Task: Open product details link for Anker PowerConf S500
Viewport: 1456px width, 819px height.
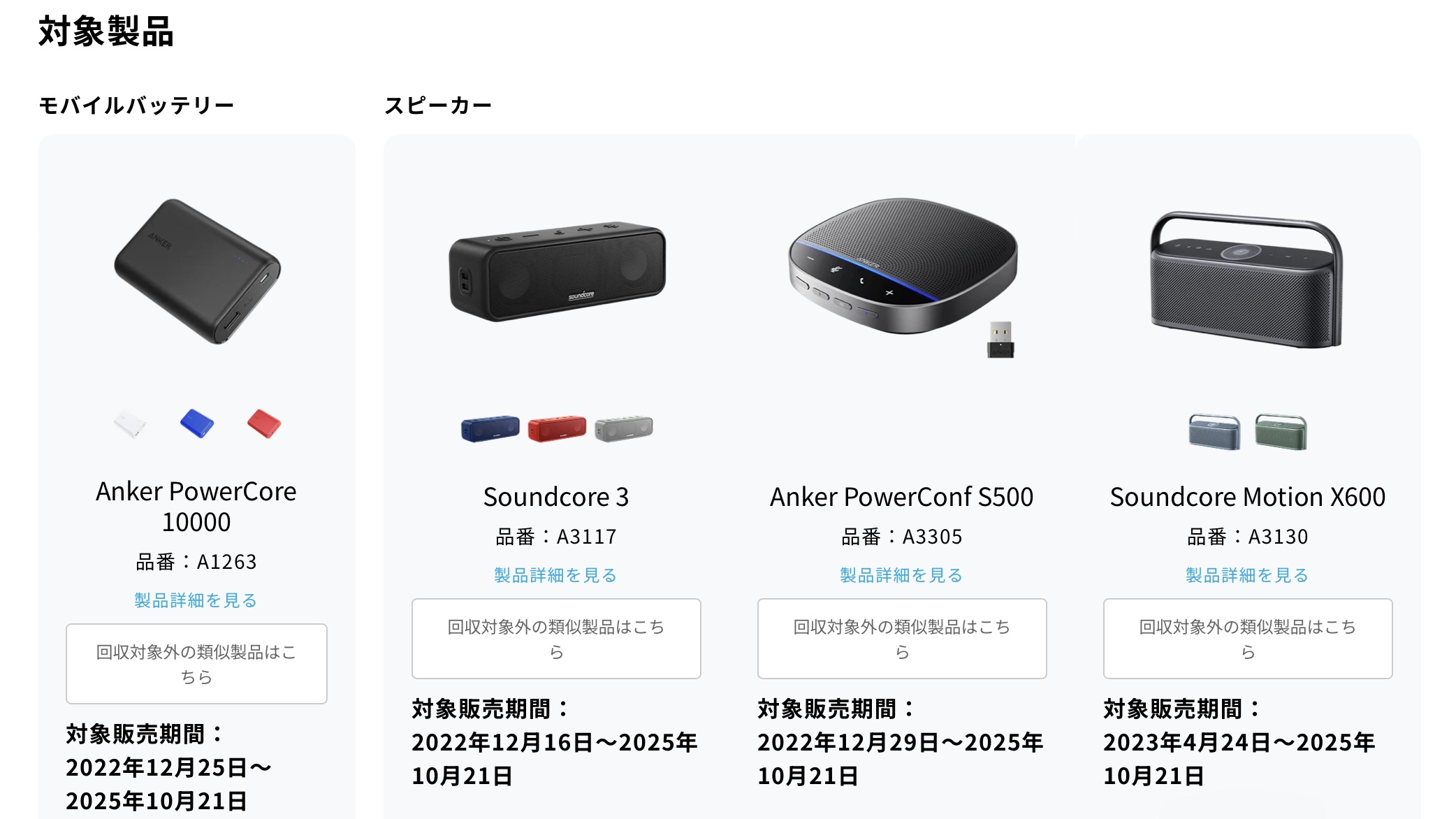Action: [x=901, y=575]
